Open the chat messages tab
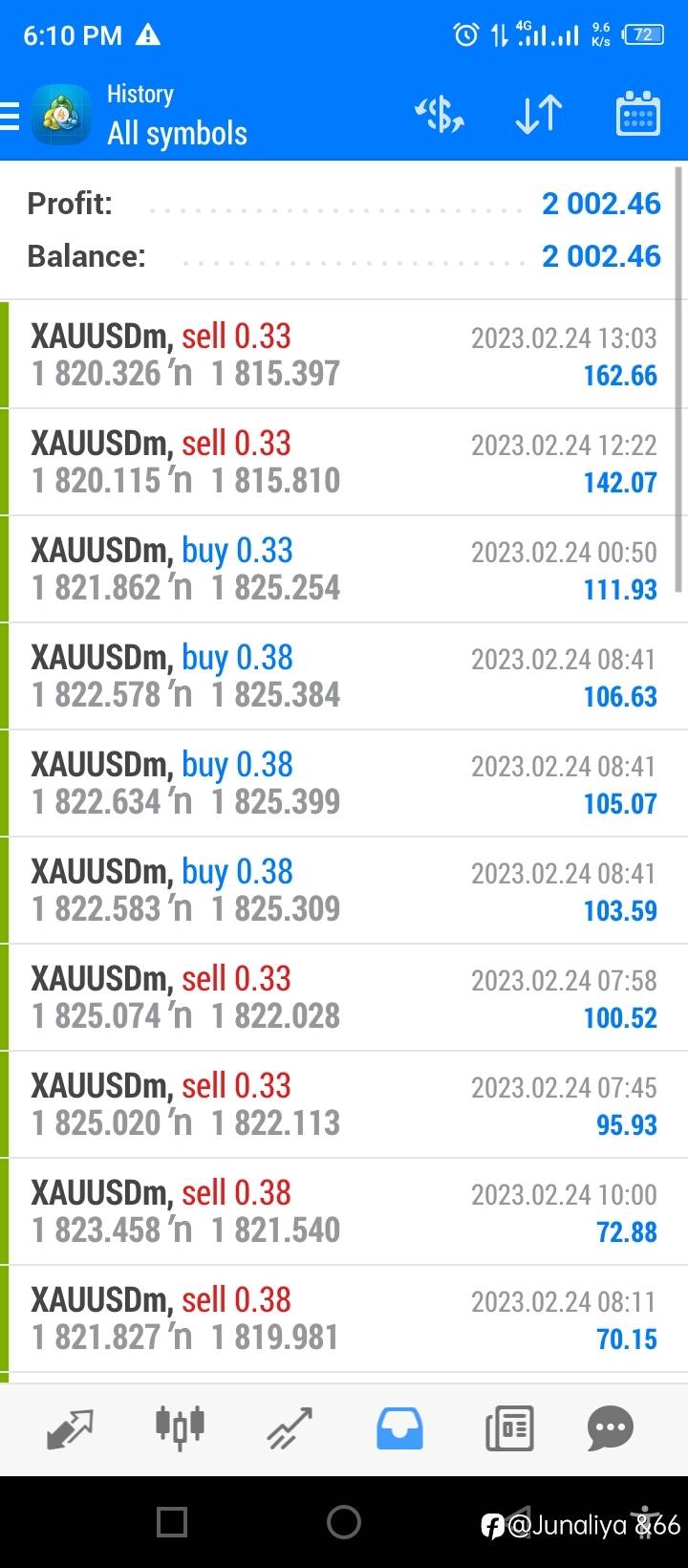The image size is (688, 1568). point(610,1429)
